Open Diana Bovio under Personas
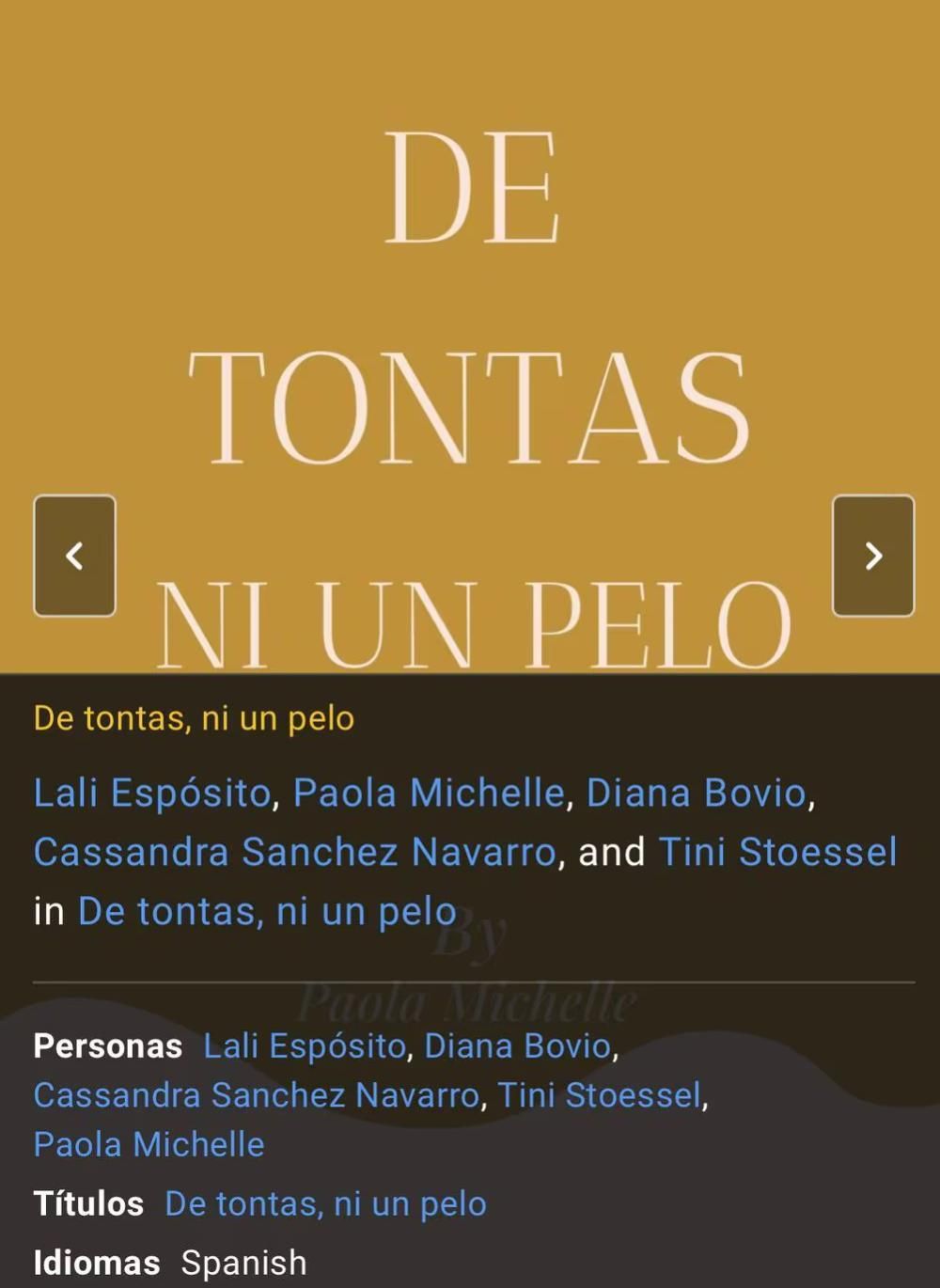Viewport: 940px width, 1288px height. coord(518,1045)
